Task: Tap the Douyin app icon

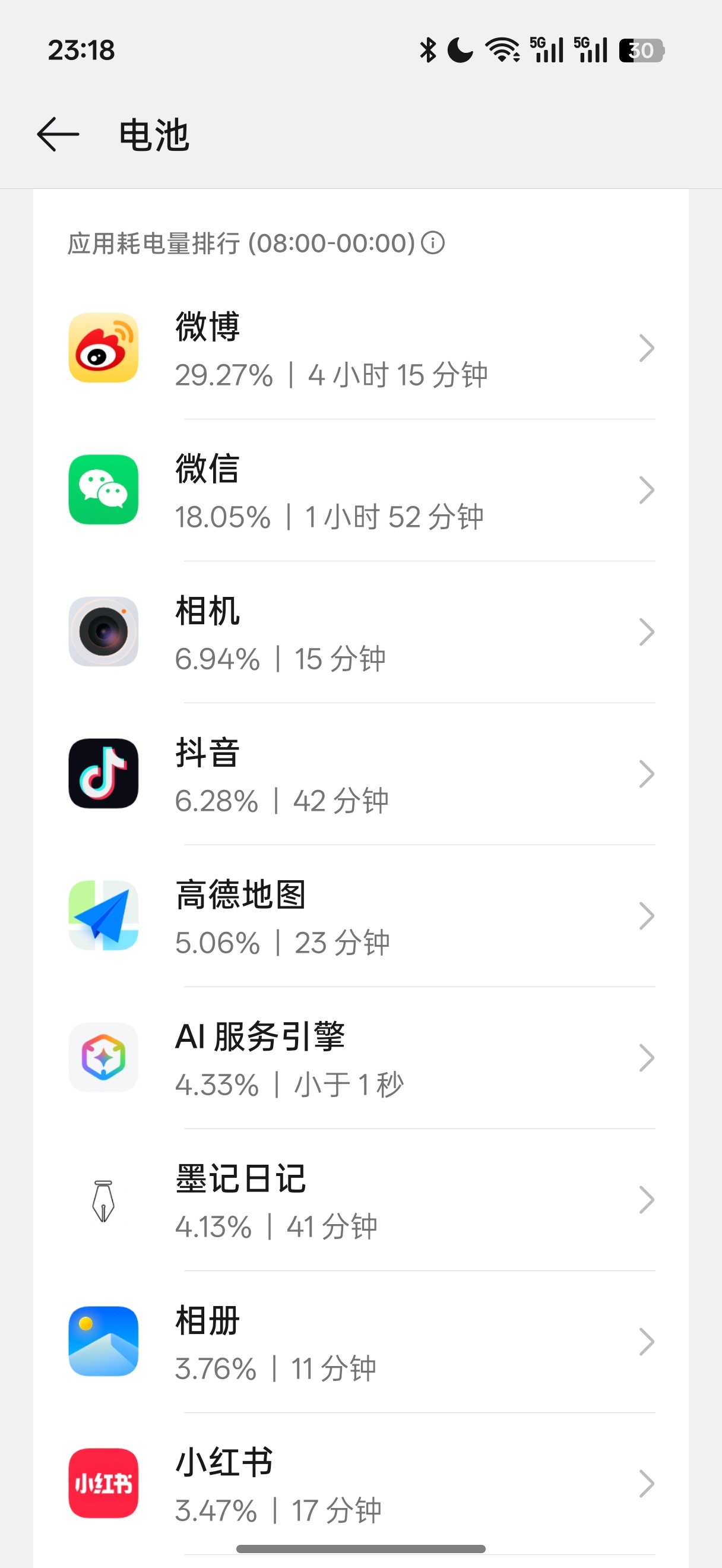Action: pos(103,774)
